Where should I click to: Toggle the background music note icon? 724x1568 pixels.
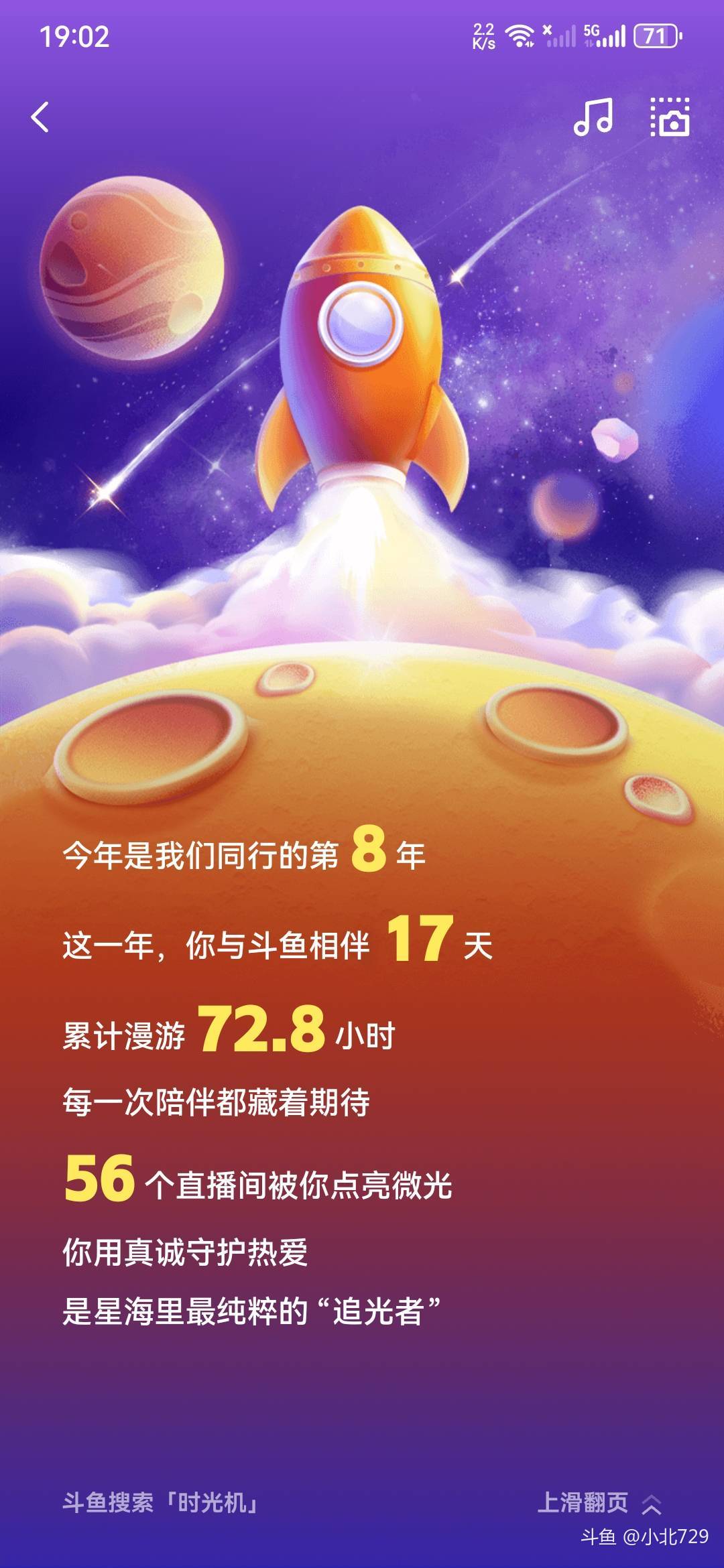(593, 117)
